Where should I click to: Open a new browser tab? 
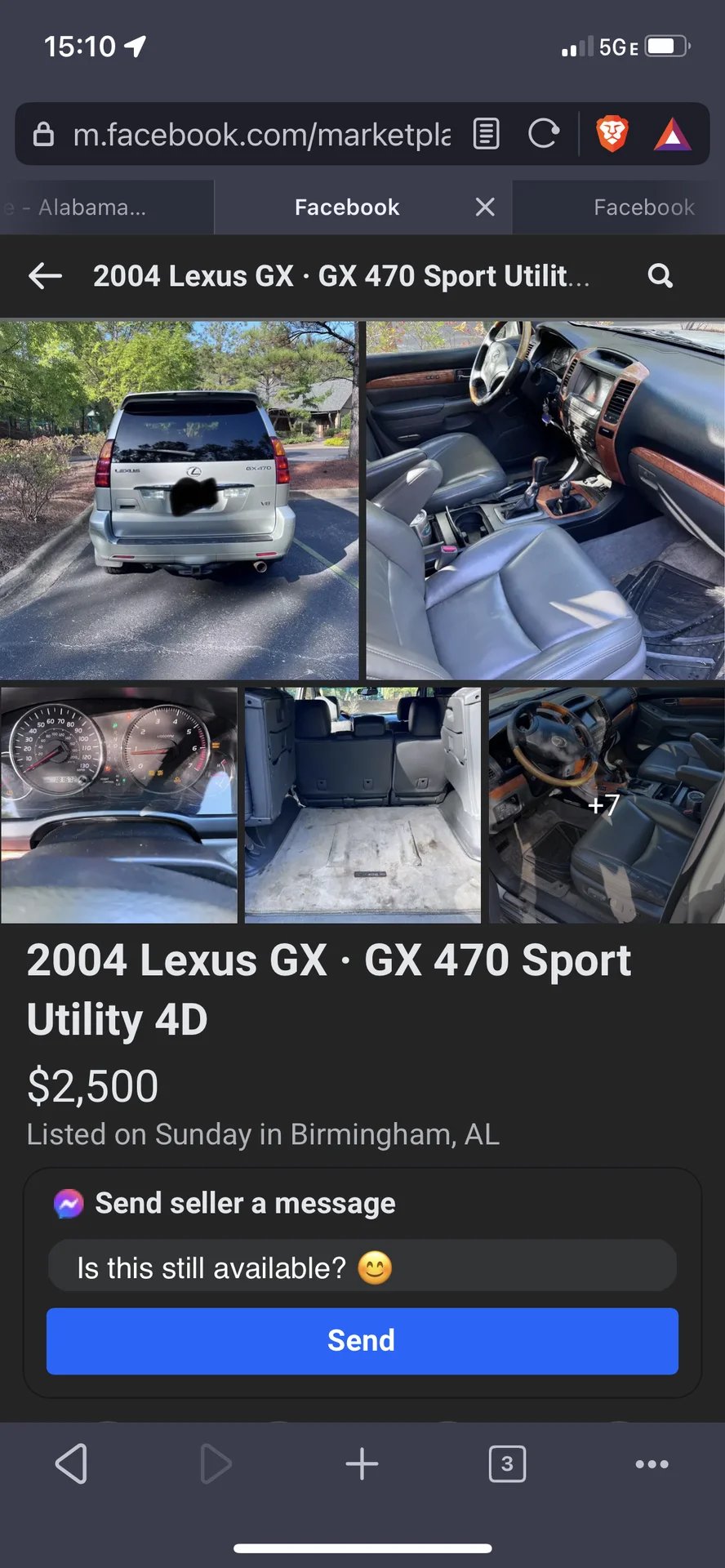tap(362, 1463)
